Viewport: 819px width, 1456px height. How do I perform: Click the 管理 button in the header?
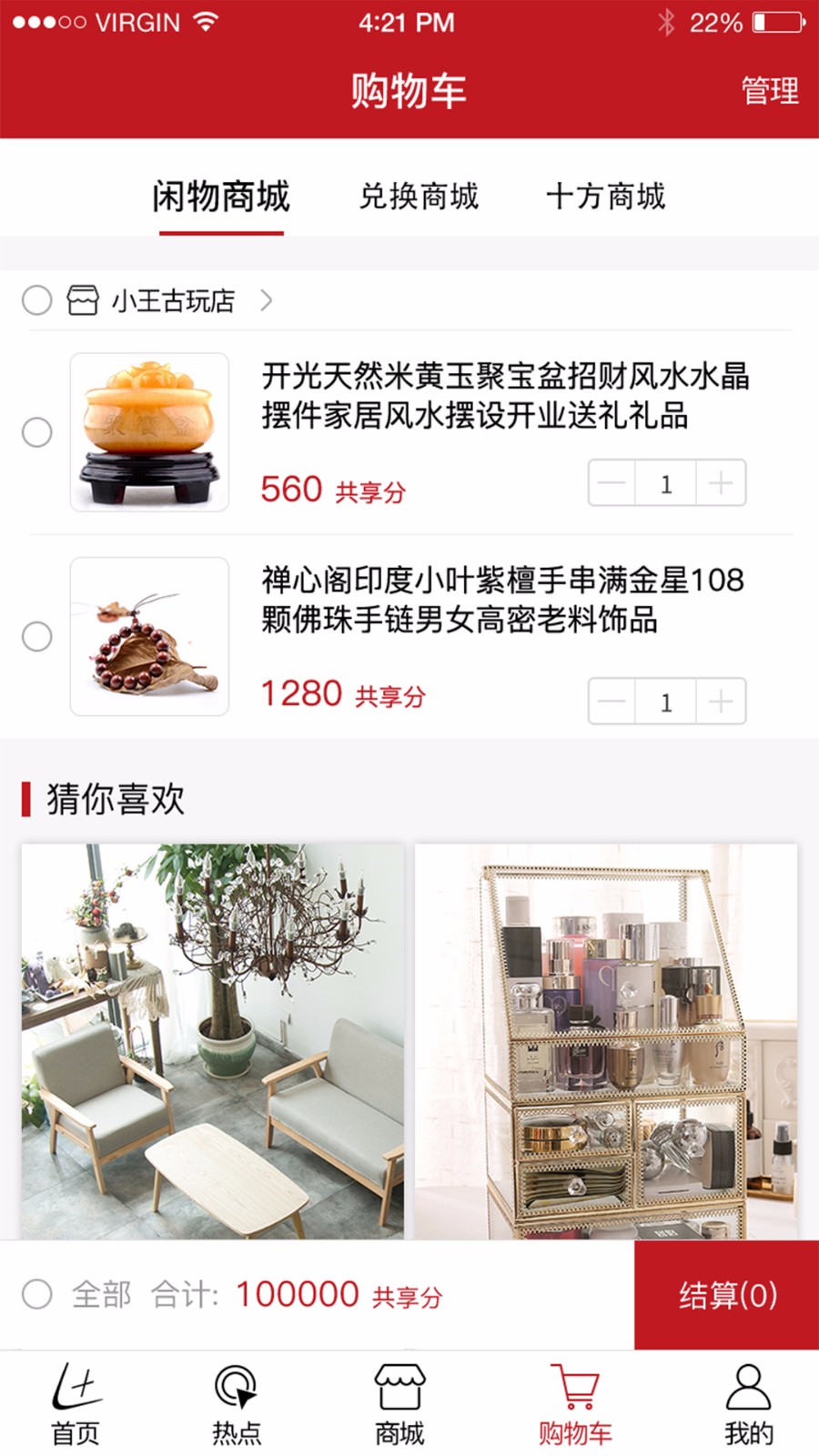(x=770, y=89)
